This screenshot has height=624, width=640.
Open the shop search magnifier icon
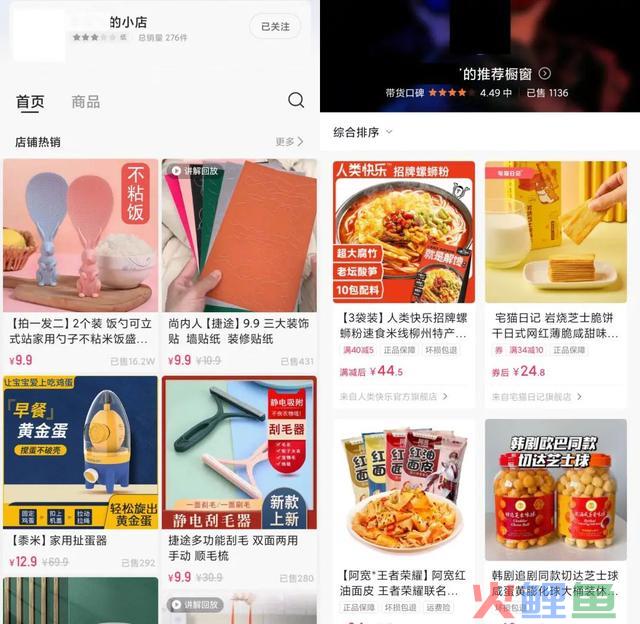[x=295, y=100]
